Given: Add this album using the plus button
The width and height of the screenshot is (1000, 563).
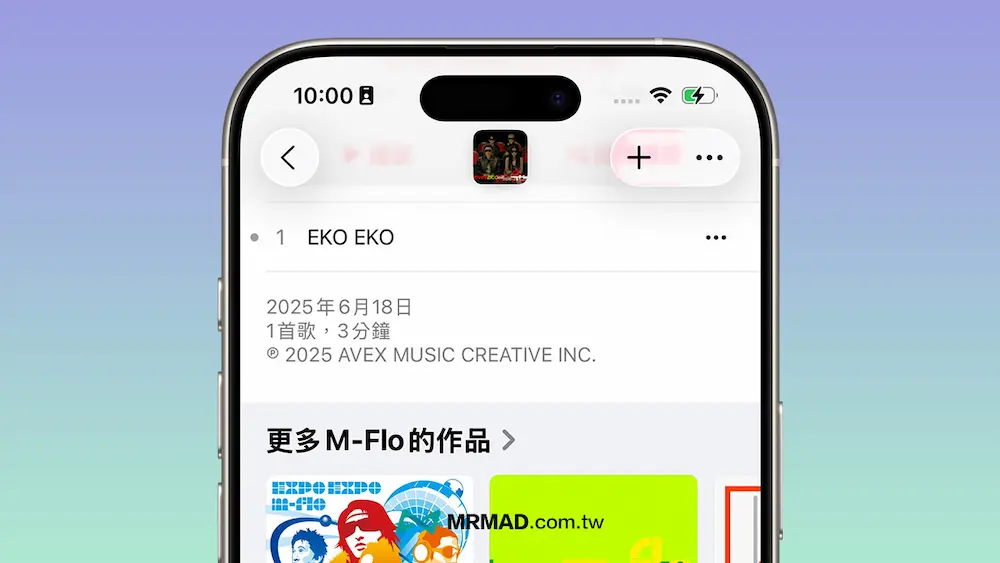Looking at the screenshot, I should pyautogui.click(x=638, y=157).
